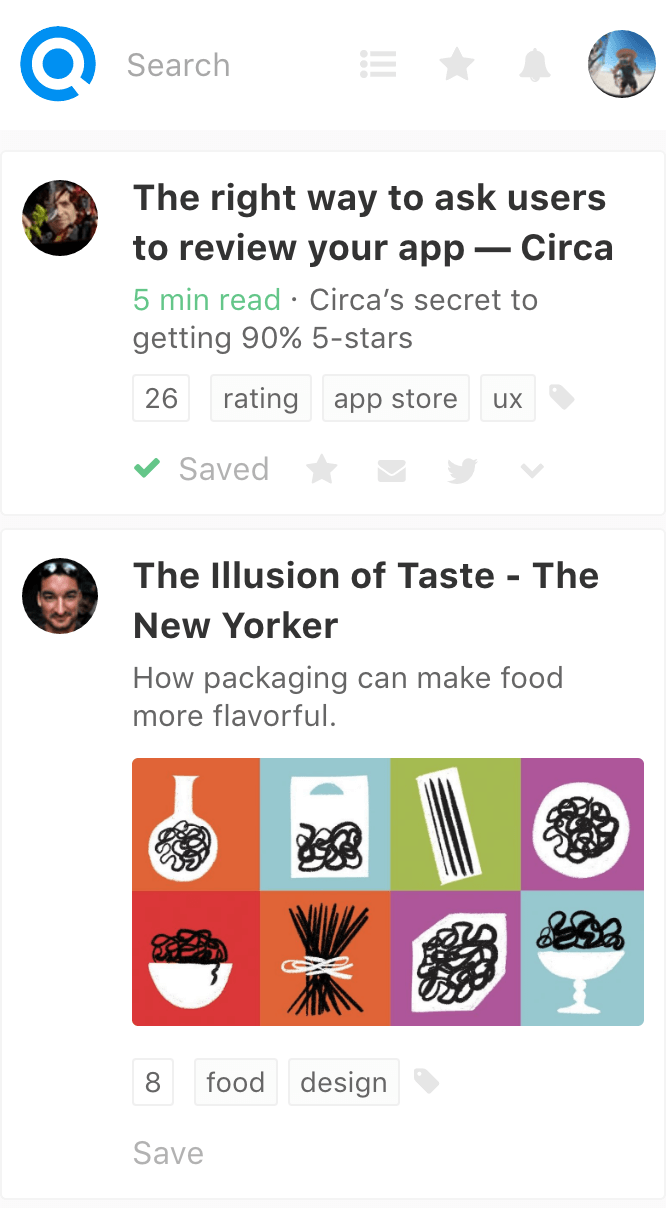The image size is (666, 1208).
Task: Select the "rating" tag chip
Action: point(260,398)
